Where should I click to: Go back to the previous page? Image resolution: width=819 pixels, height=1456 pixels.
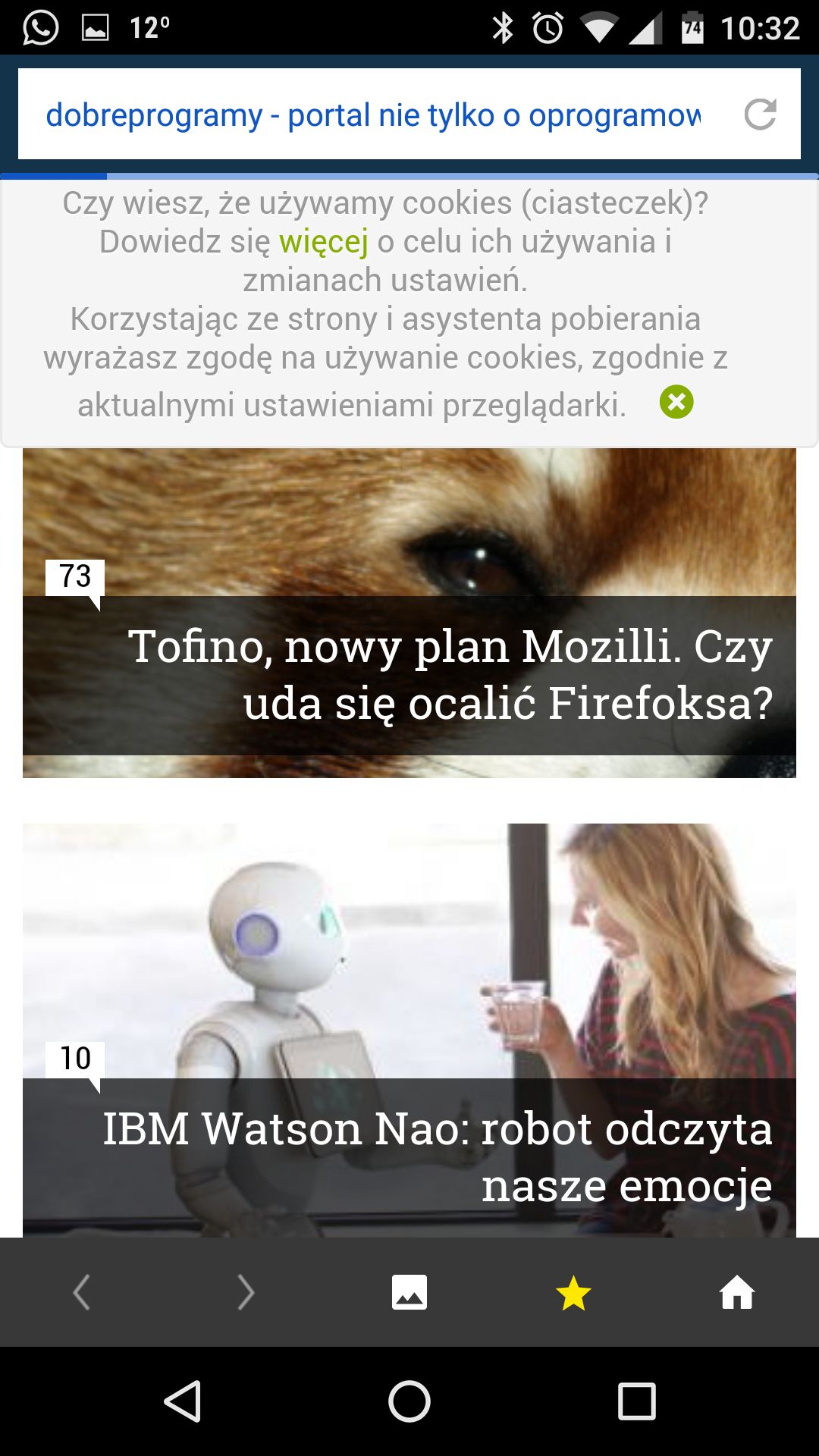82,1292
